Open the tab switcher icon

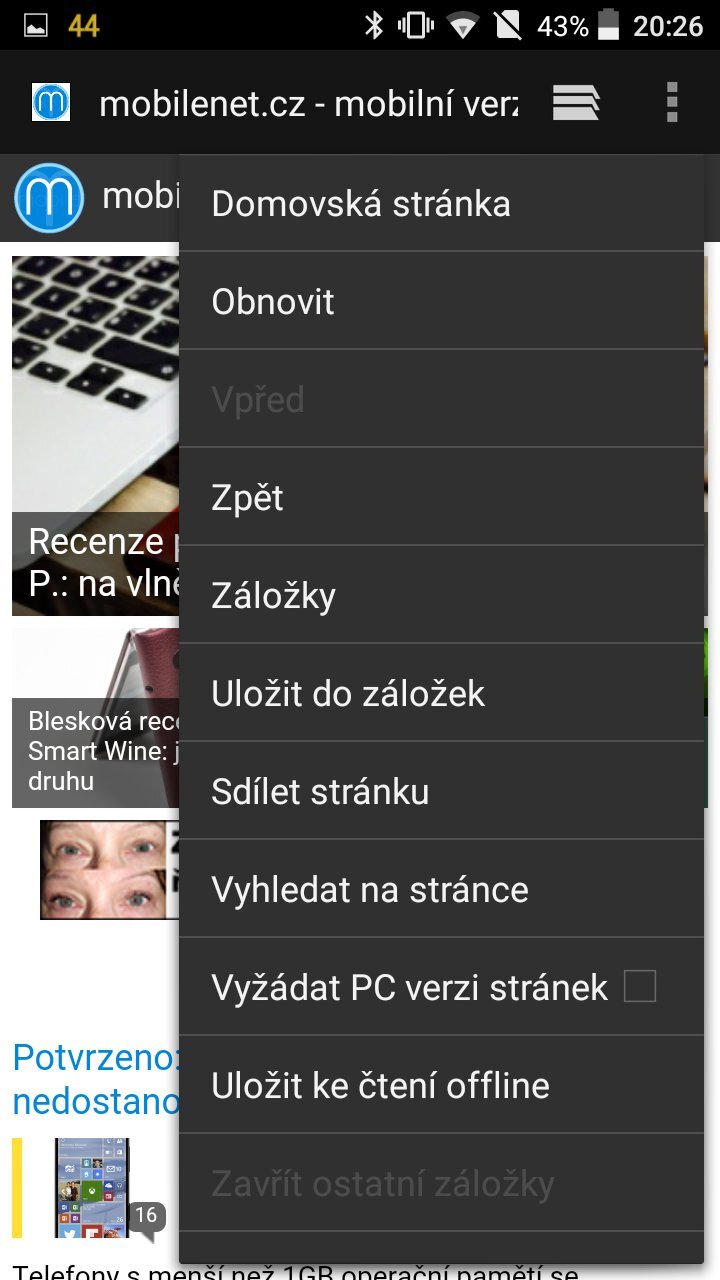(577, 102)
